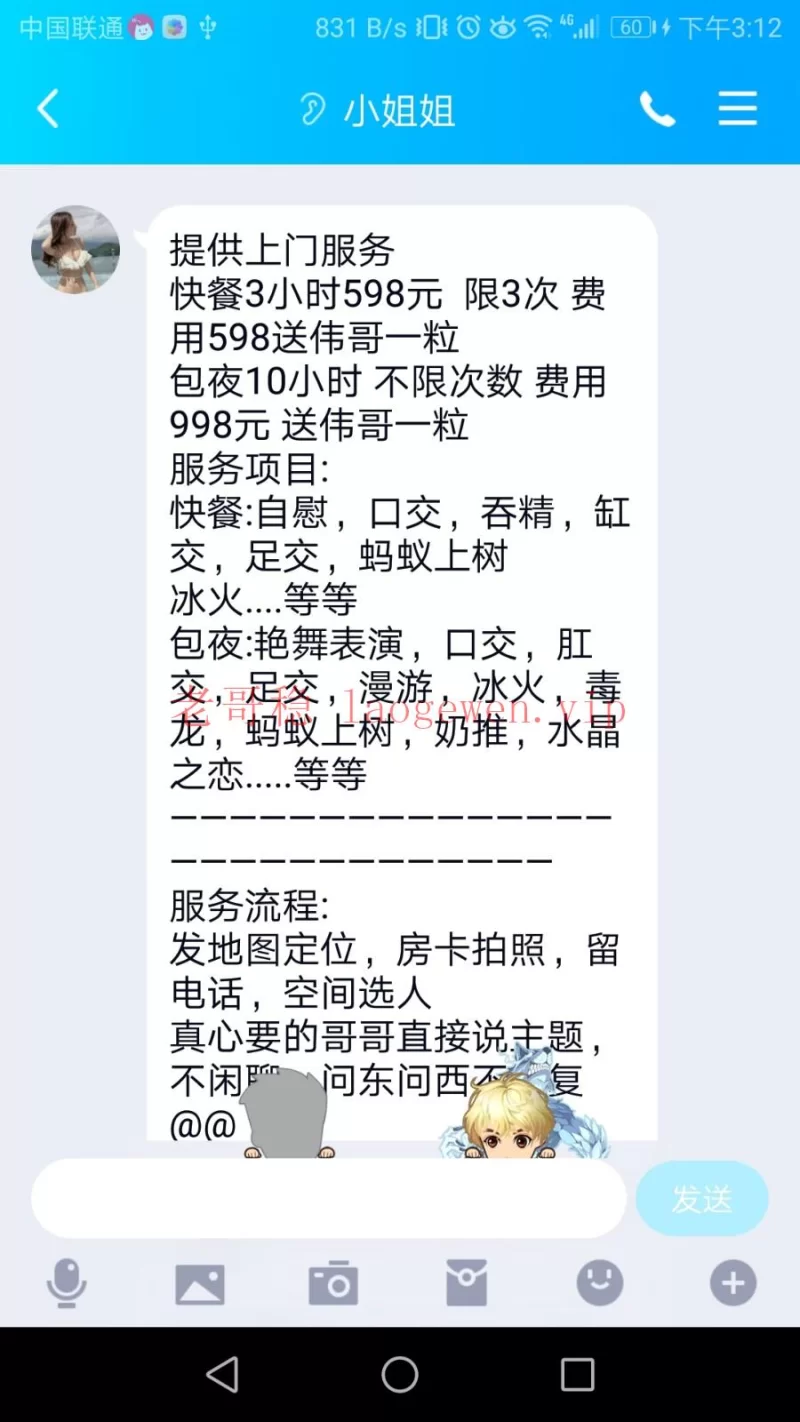The image size is (800, 1422).
Task: Expand more options with the plus icon
Action: (733, 1282)
